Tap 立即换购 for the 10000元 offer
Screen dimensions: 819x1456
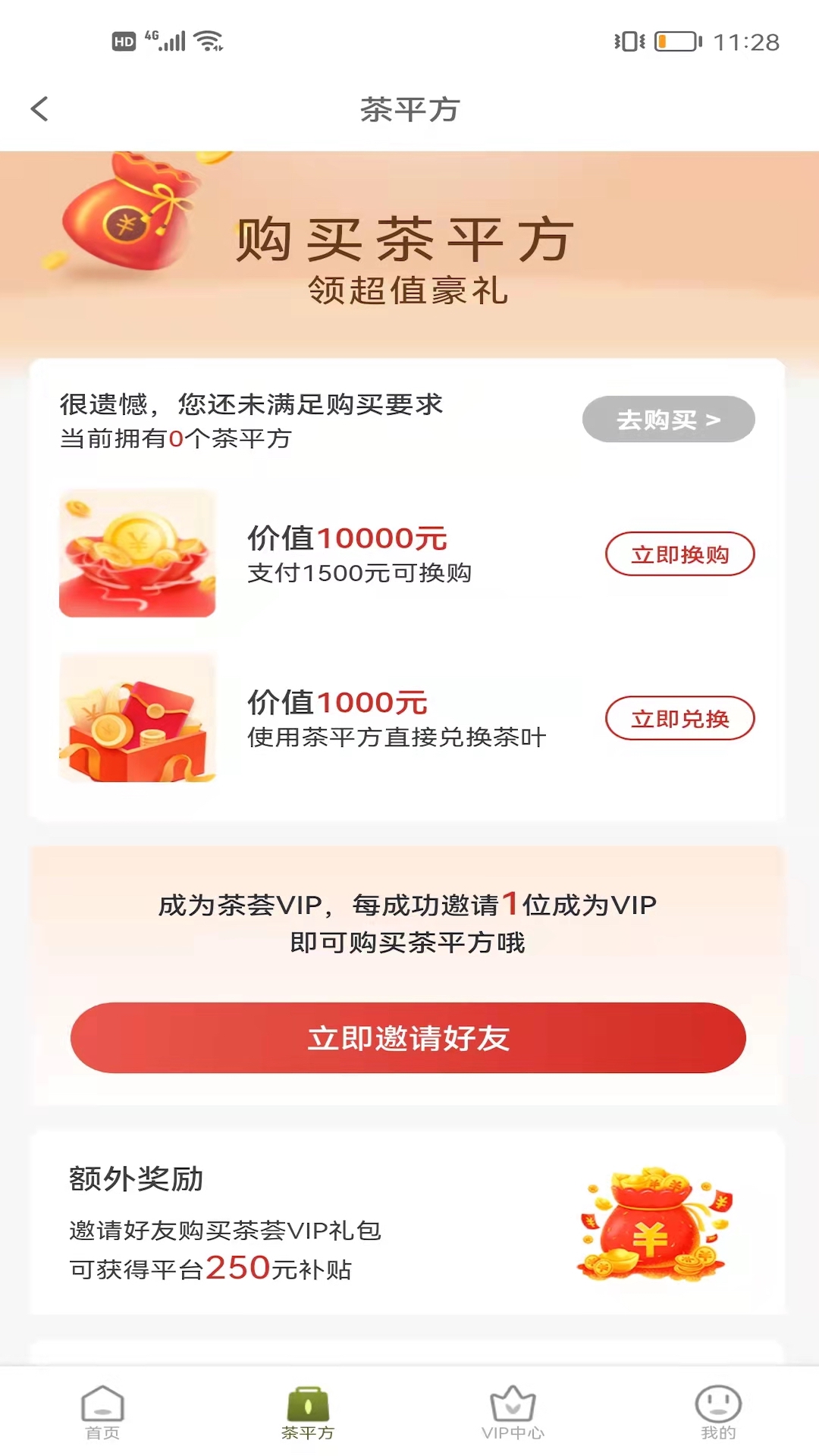(679, 554)
